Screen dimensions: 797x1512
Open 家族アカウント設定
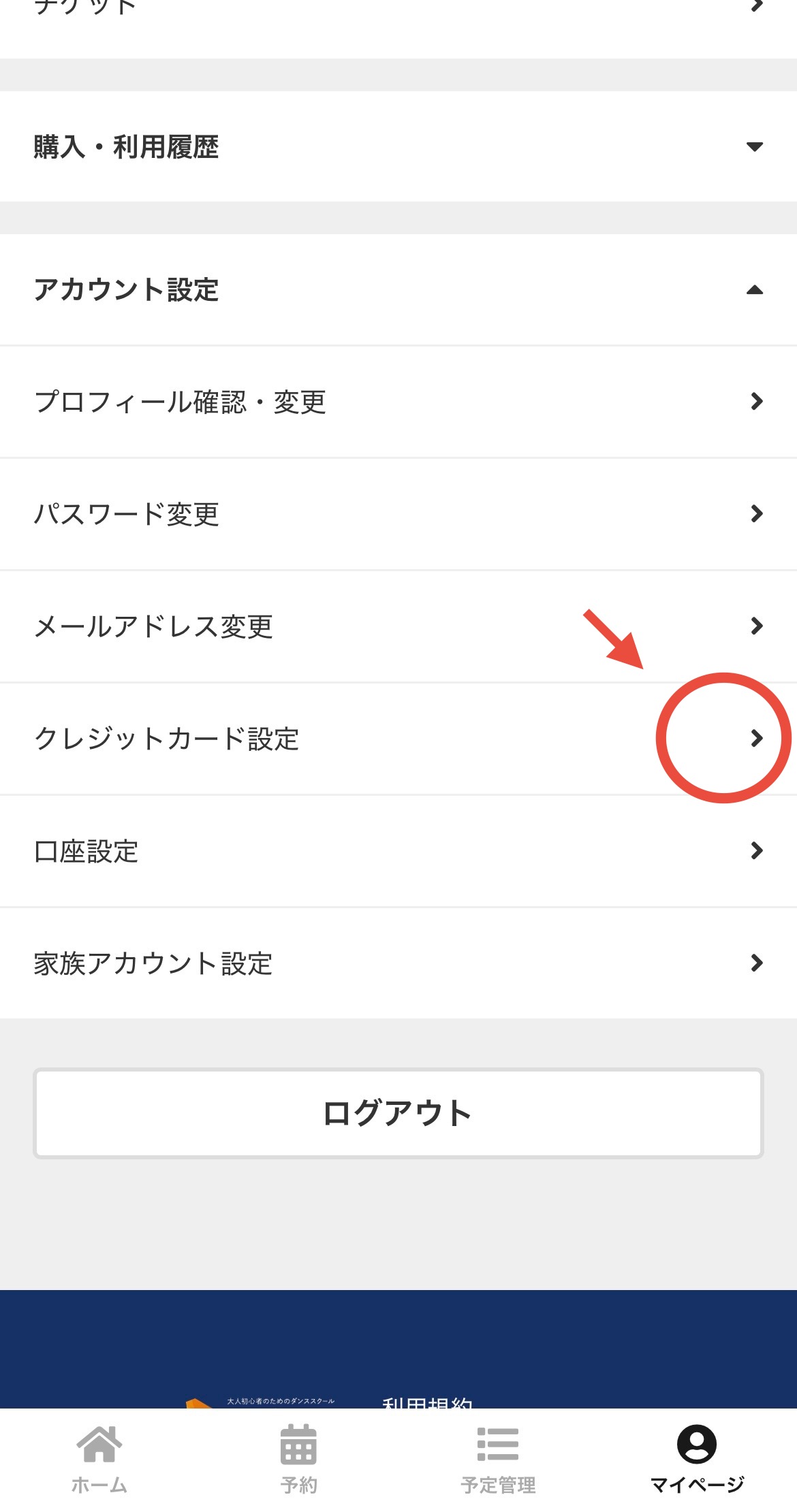(398, 963)
